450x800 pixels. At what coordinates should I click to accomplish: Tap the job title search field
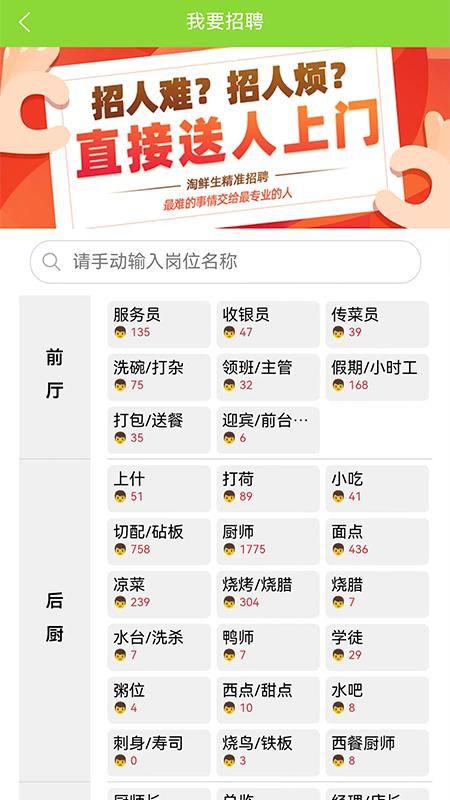(226, 262)
